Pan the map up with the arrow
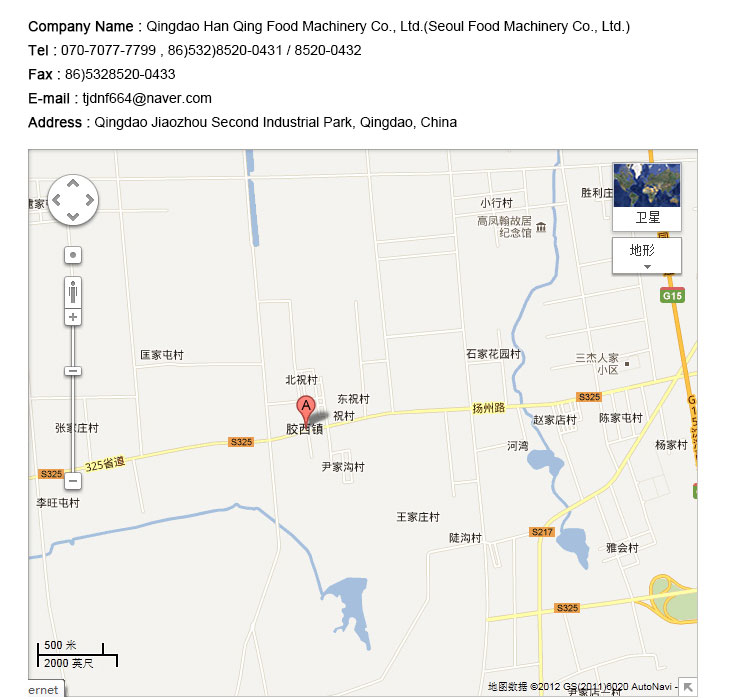The width and height of the screenshot is (730, 700). point(73,183)
